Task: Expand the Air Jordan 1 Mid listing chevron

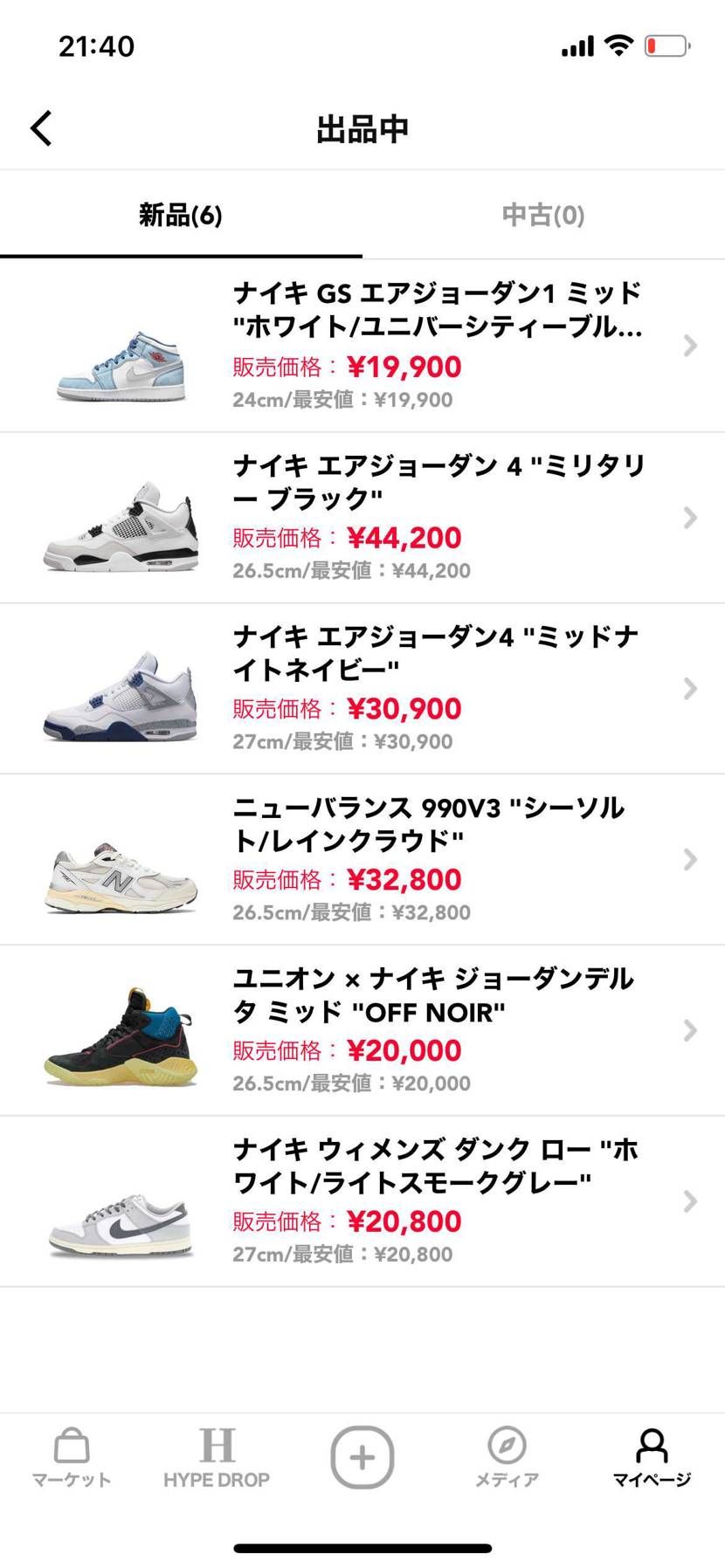Action: pyautogui.click(x=689, y=347)
